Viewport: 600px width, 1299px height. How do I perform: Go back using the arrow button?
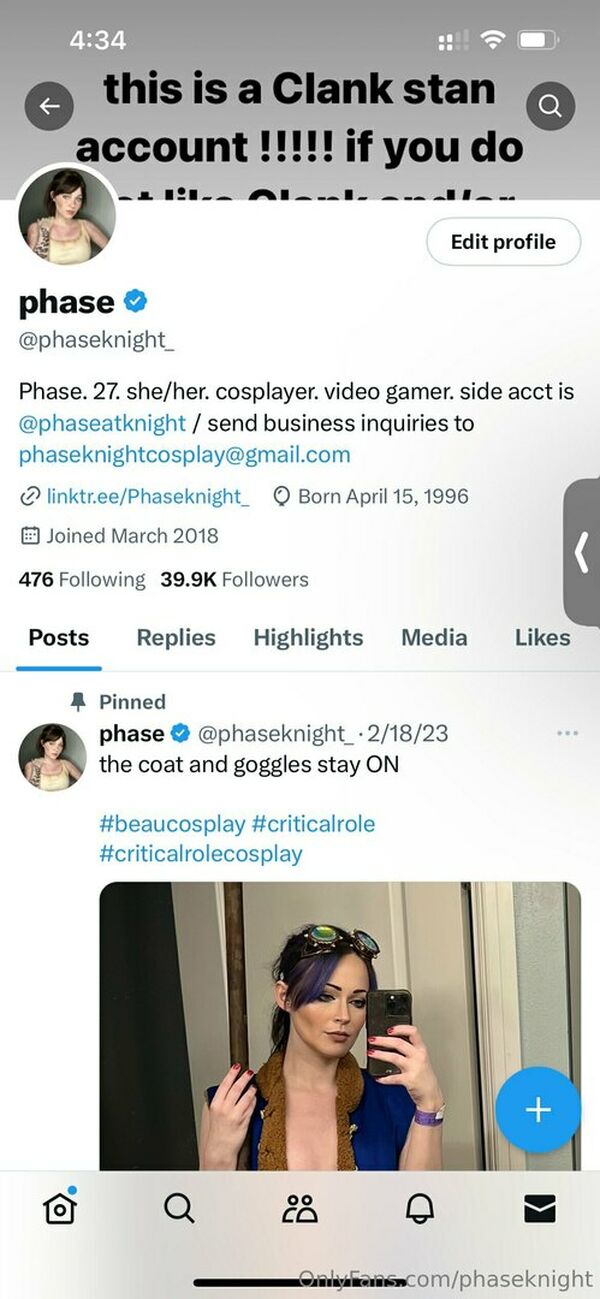tap(49, 106)
